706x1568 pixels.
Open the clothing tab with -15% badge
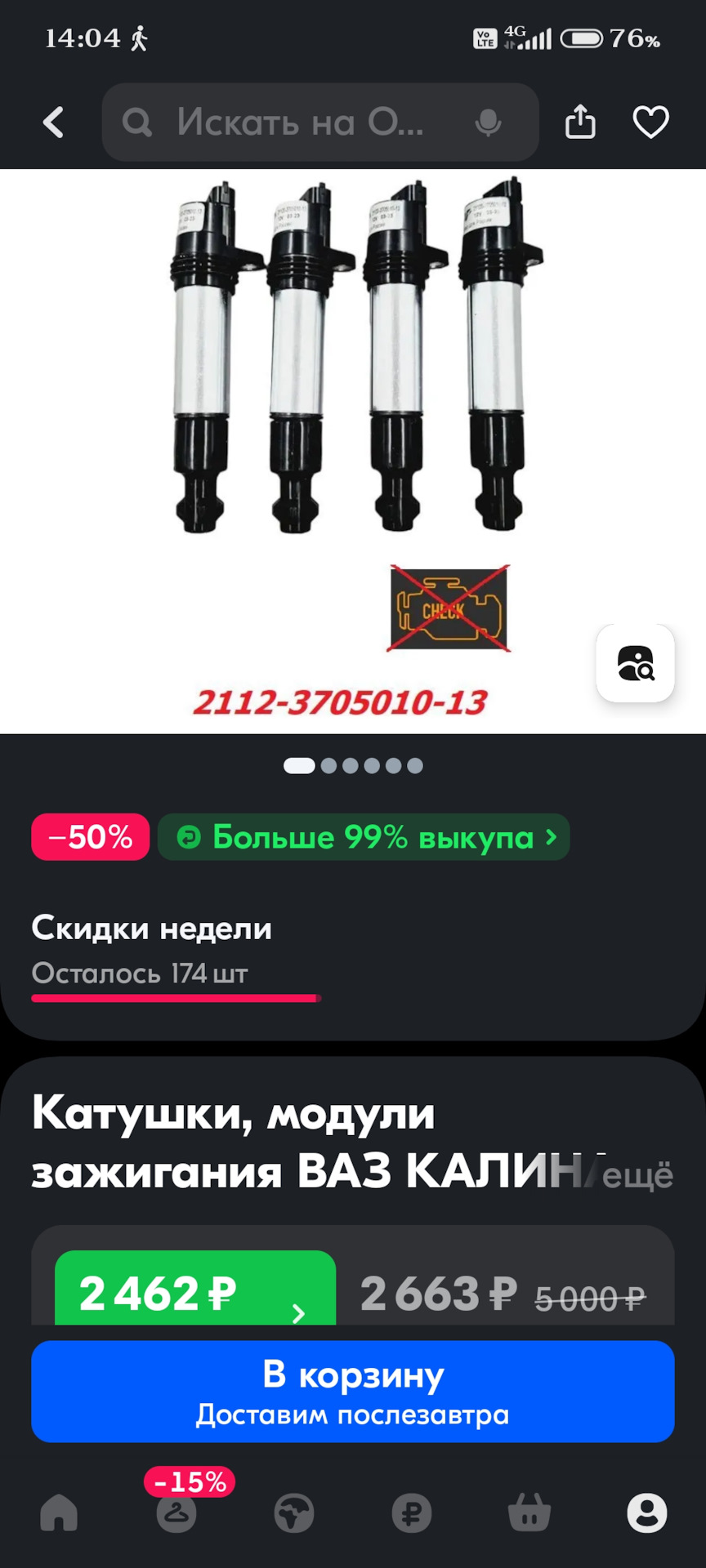coord(176,1513)
